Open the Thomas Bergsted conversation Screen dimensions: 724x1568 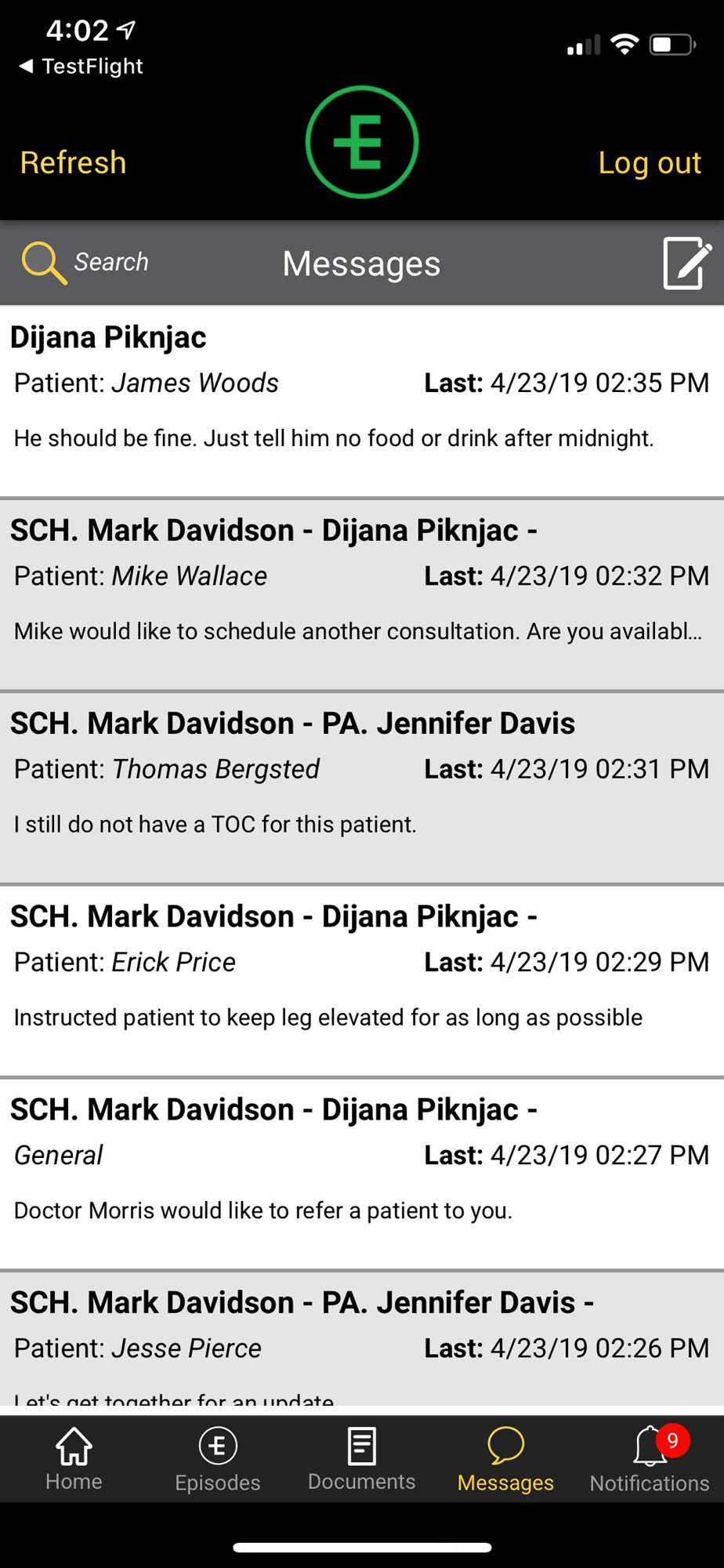(362, 788)
